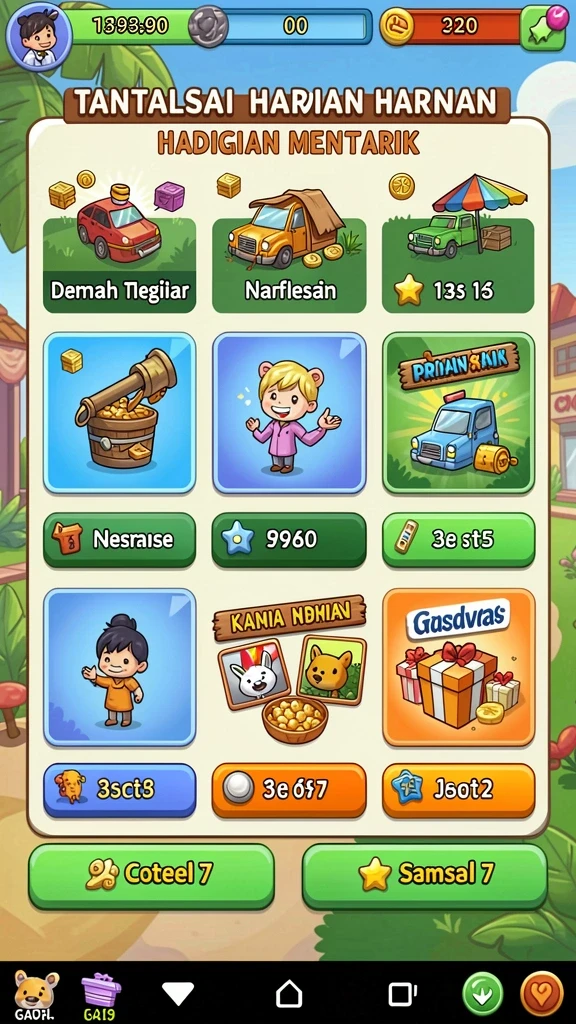Open the cannon and gold barrel tile

click(120, 413)
